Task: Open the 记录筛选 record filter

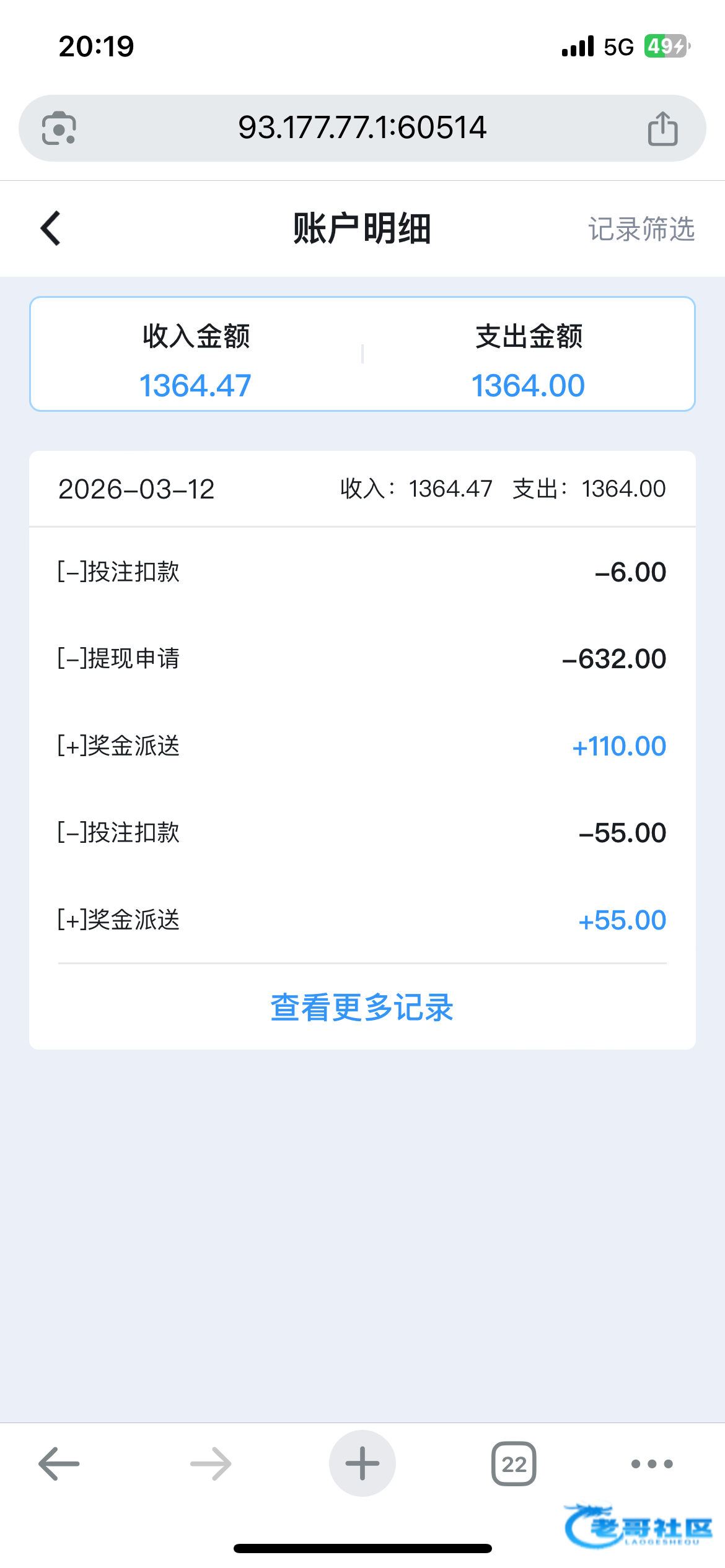Action: click(x=641, y=229)
